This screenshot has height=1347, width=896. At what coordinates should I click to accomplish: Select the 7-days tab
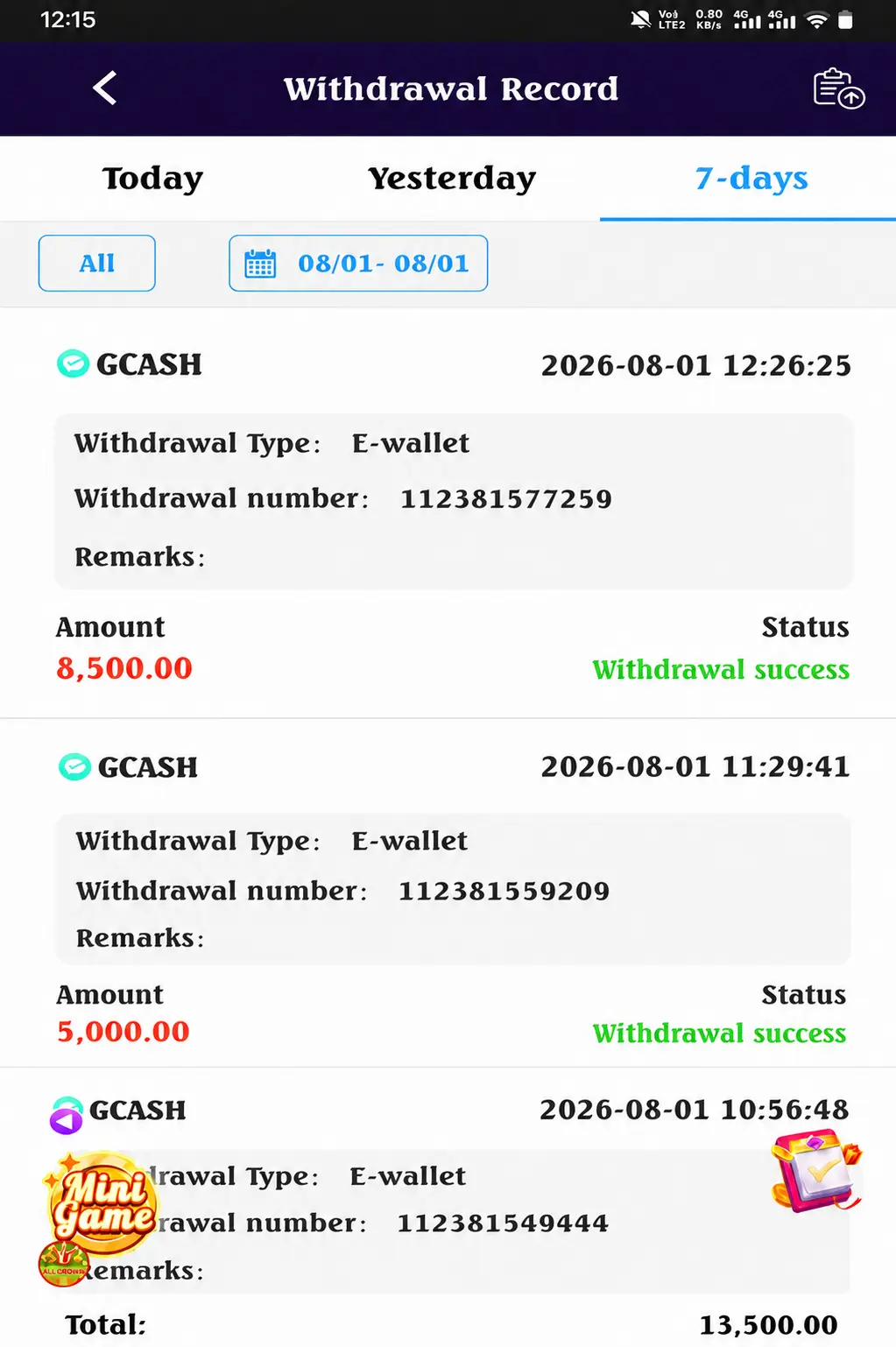click(751, 178)
